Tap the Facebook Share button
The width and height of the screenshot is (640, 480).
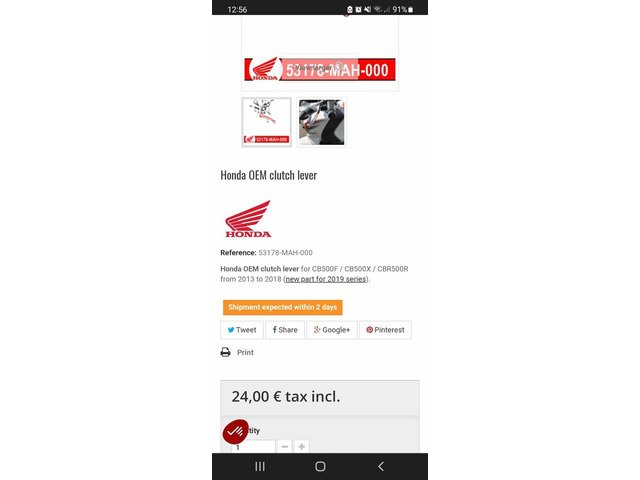click(285, 330)
